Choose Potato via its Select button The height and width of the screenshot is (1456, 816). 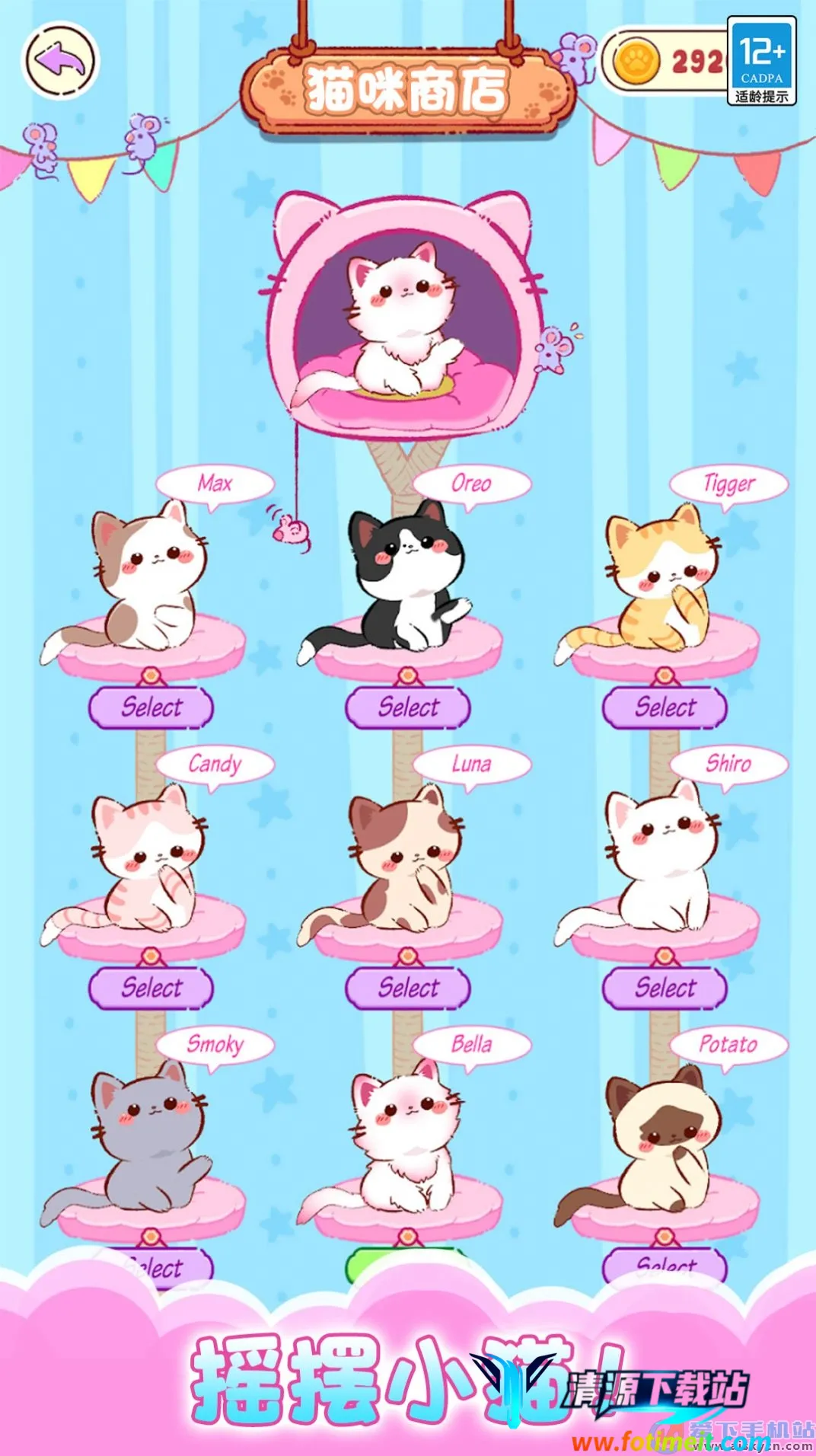(x=665, y=1266)
